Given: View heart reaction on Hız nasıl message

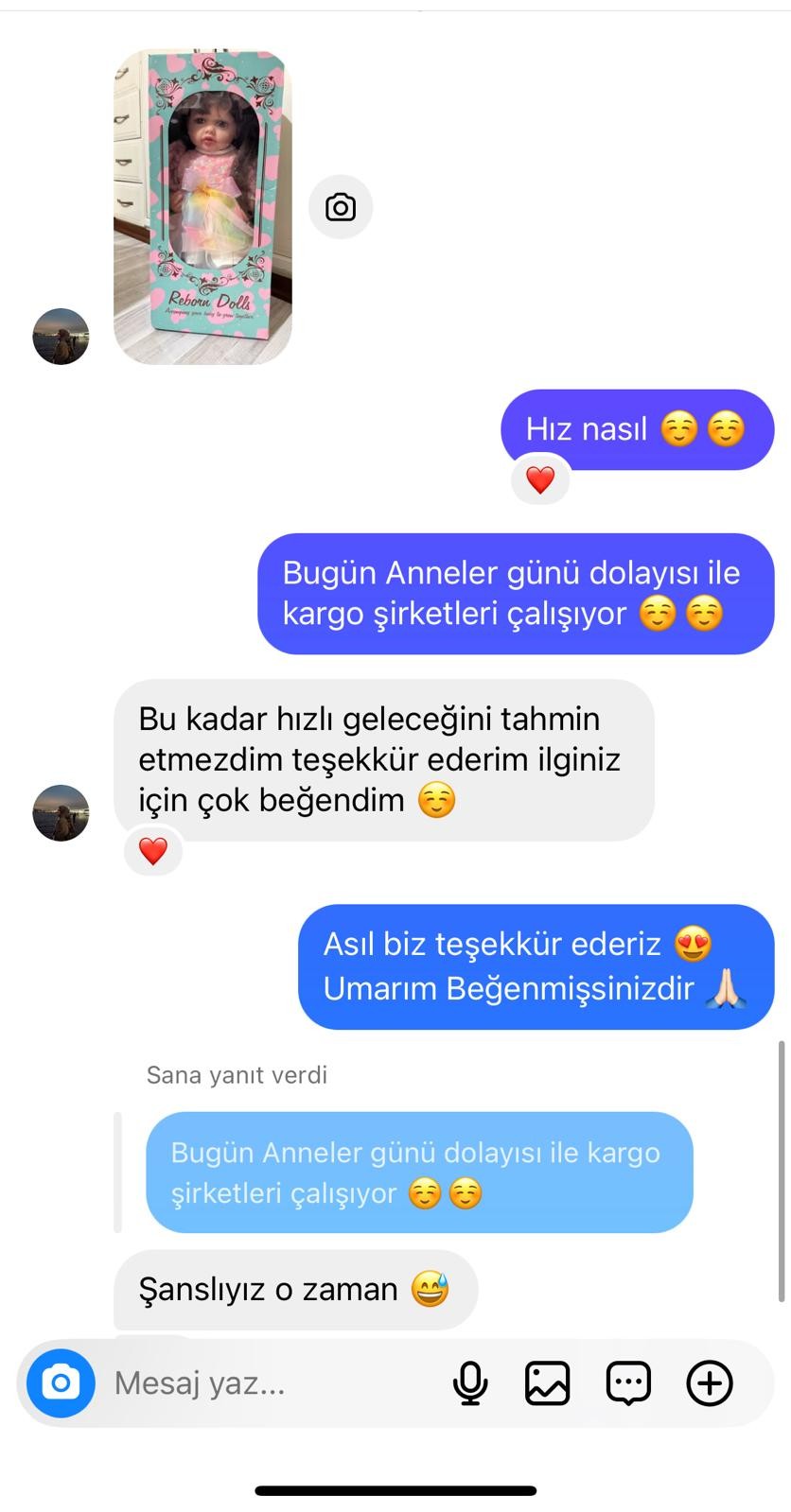Looking at the screenshot, I should point(540,480).
